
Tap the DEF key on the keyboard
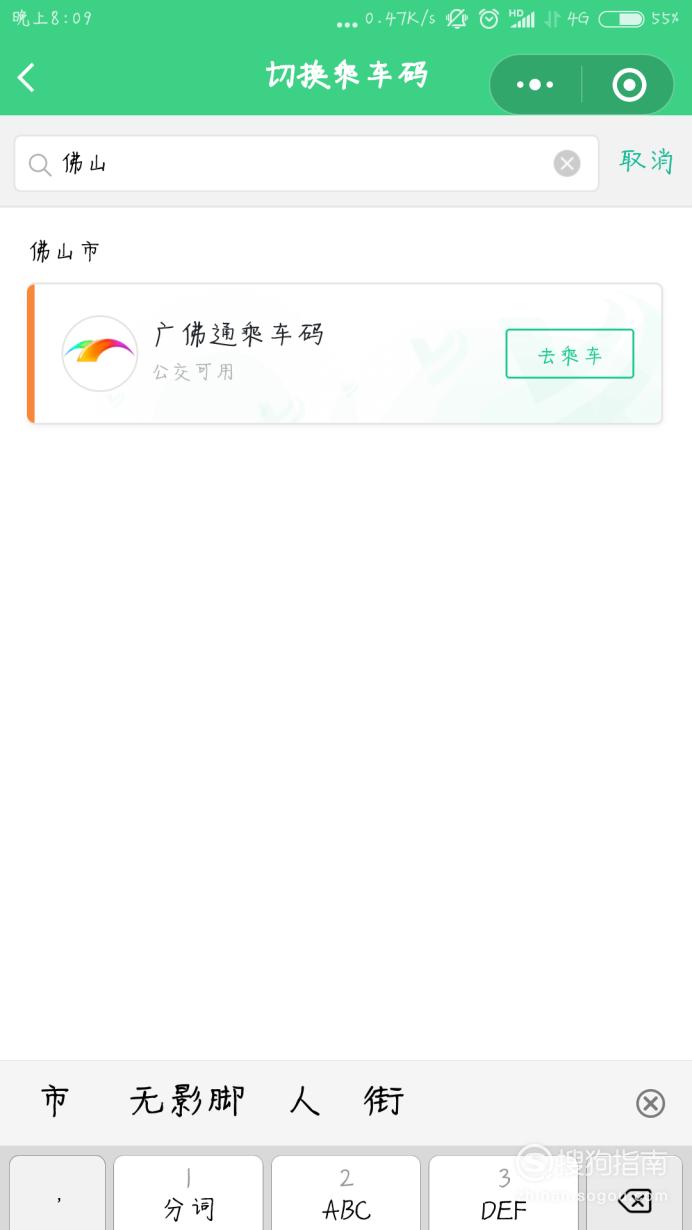(x=504, y=1194)
